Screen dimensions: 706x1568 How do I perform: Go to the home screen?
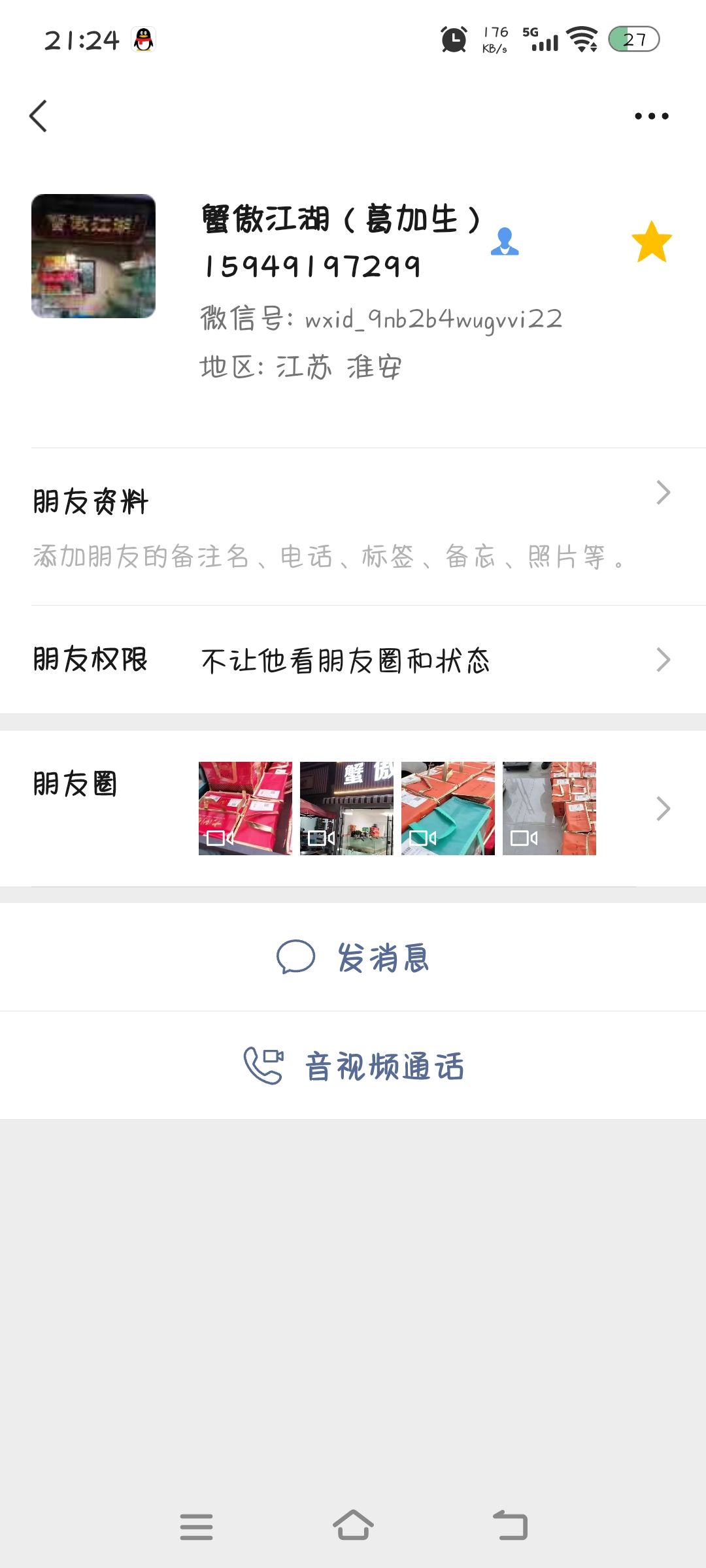point(353,1526)
